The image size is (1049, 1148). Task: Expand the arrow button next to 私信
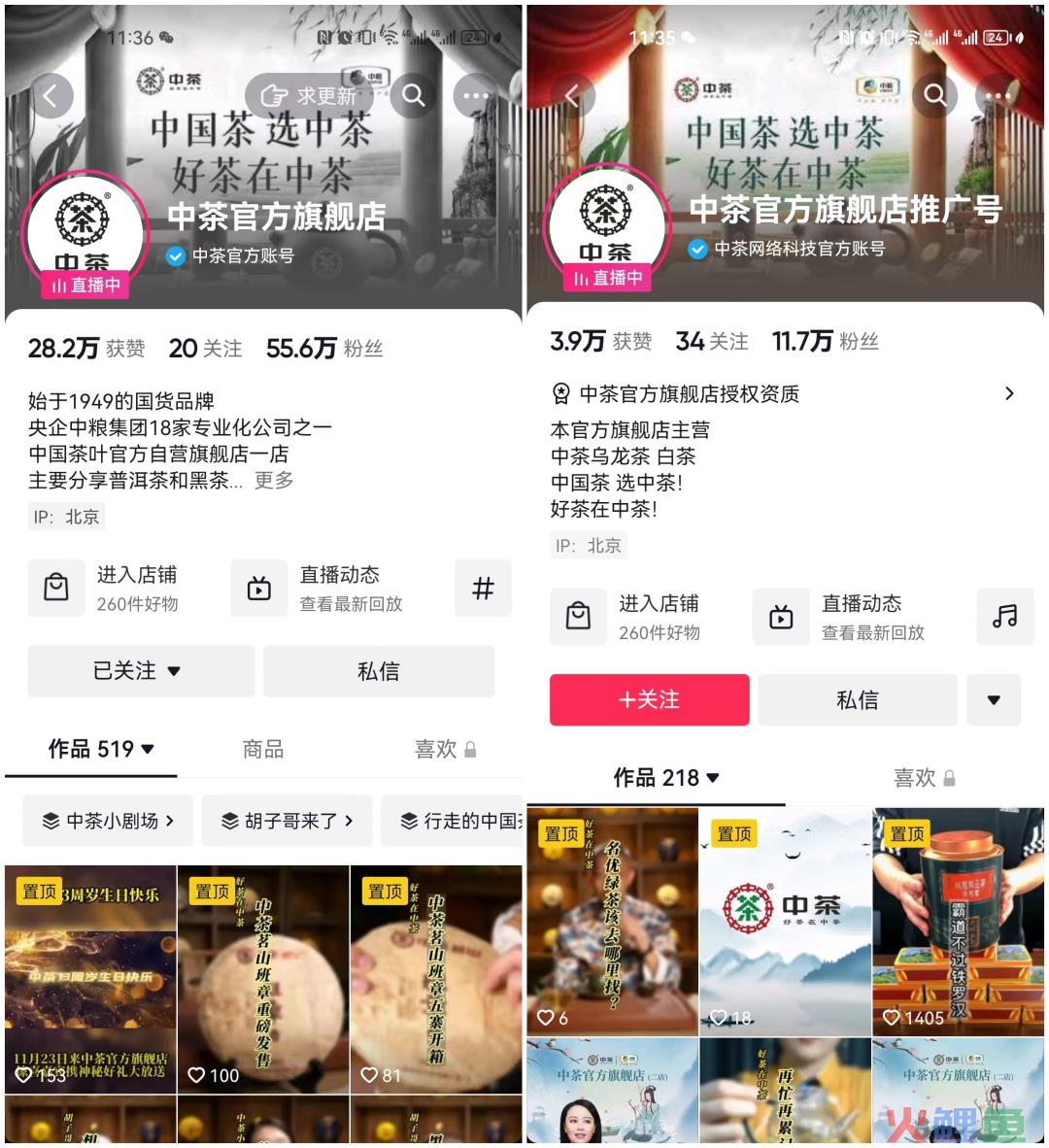pyautogui.click(x=994, y=700)
